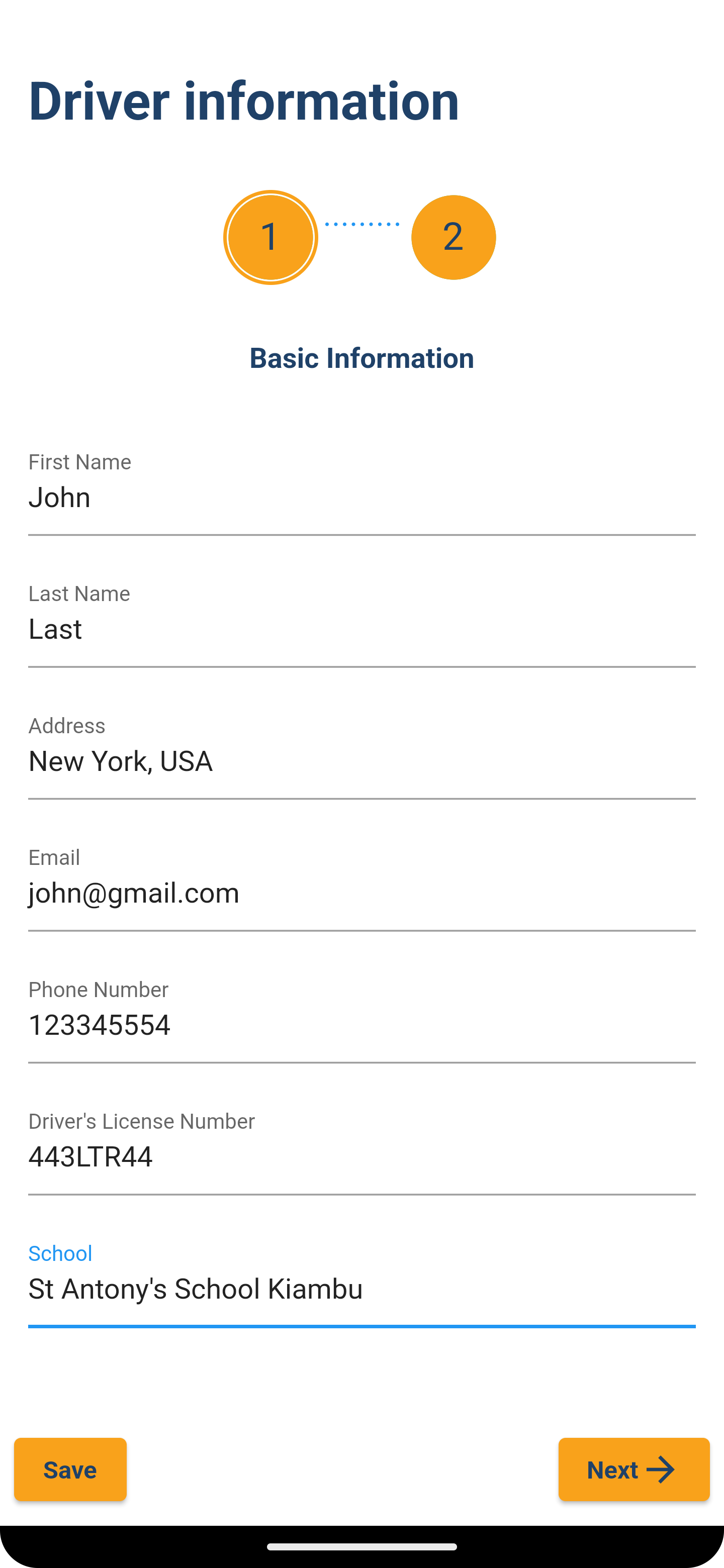Tap the Driver's License Number field
Image resolution: width=724 pixels, height=1568 pixels.
tap(361, 1157)
